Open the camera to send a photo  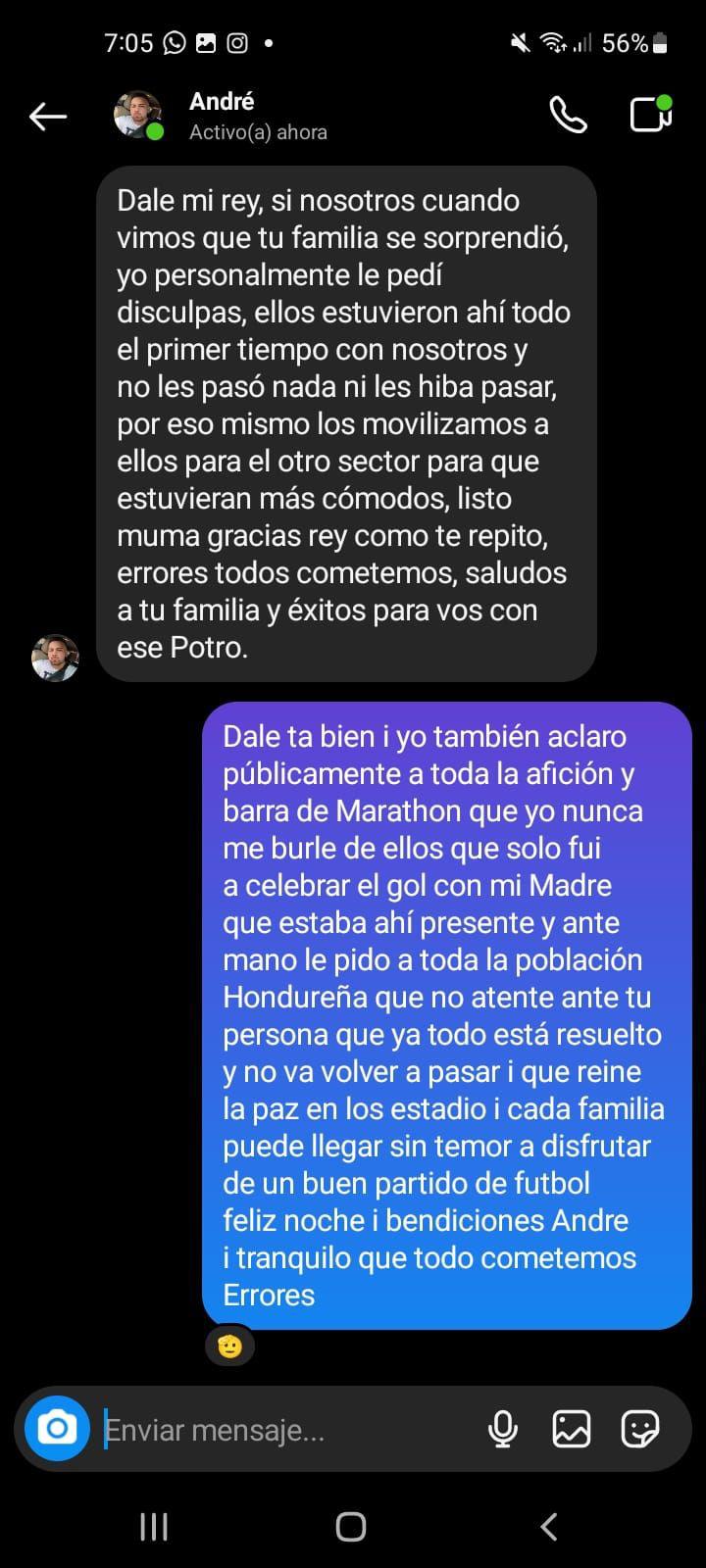[x=57, y=1429]
